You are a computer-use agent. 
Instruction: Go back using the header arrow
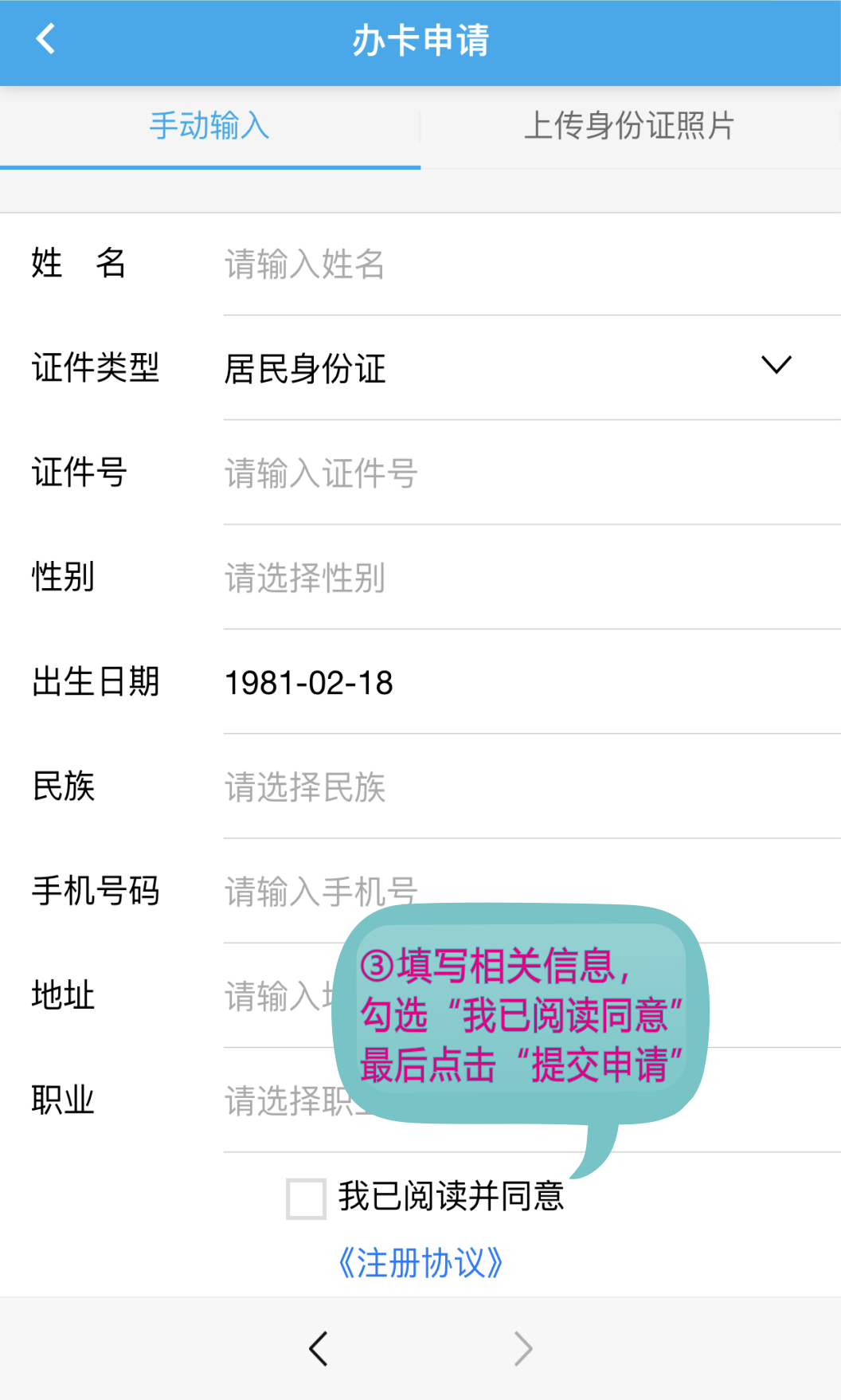[45, 38]
